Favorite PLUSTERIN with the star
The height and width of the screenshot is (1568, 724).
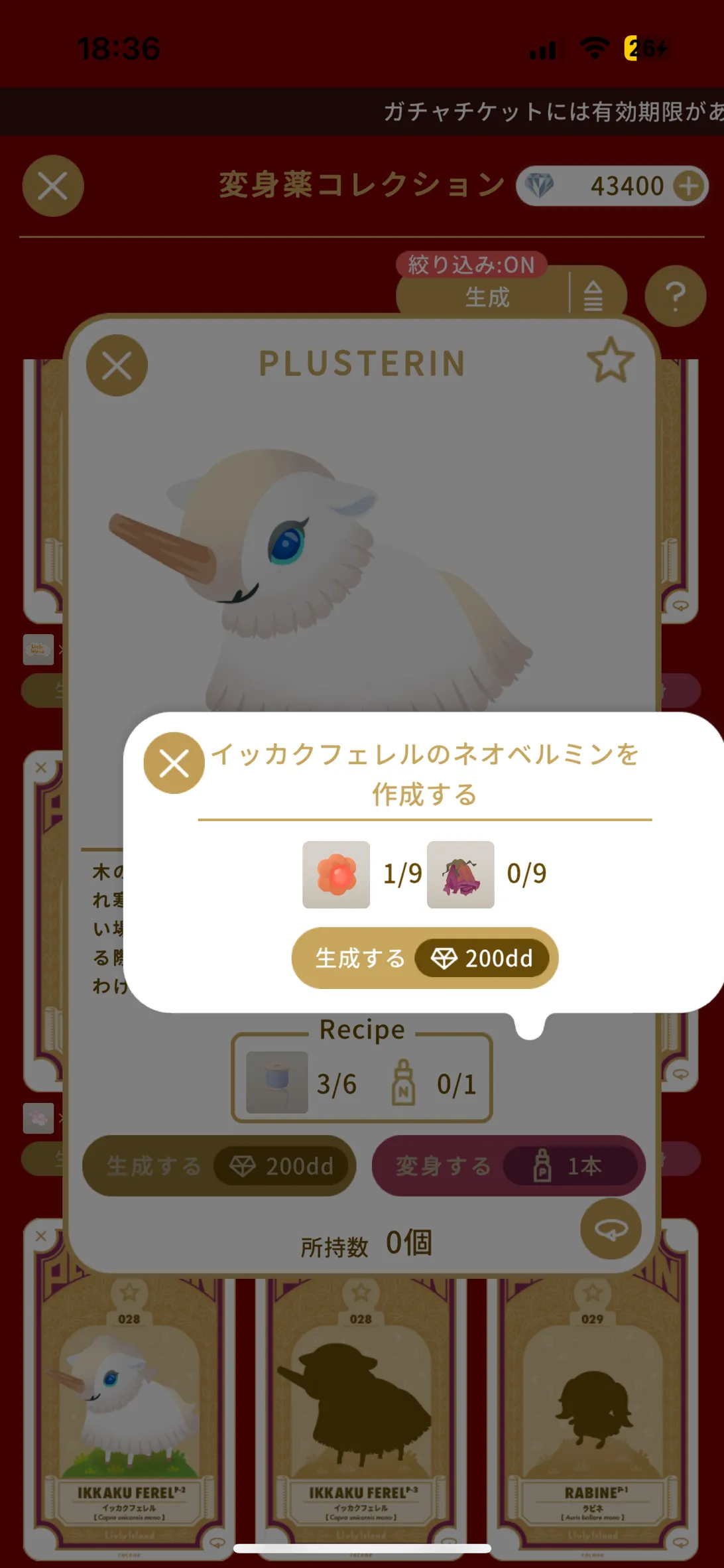click(x=611, y=360)
